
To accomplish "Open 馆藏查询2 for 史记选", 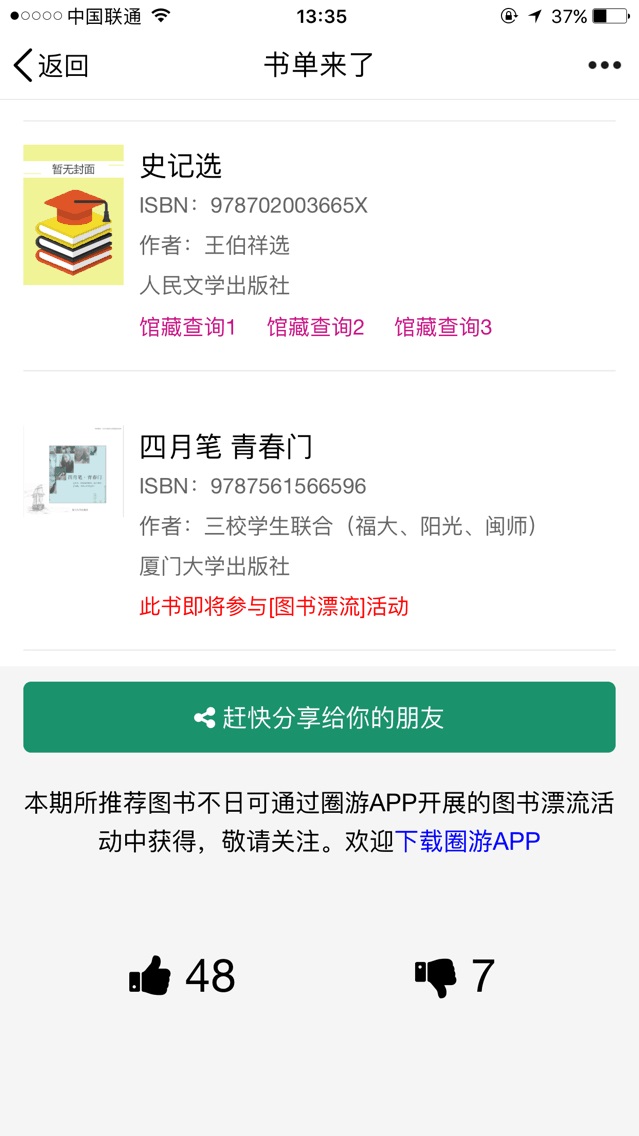I will (x=315, y=327).
